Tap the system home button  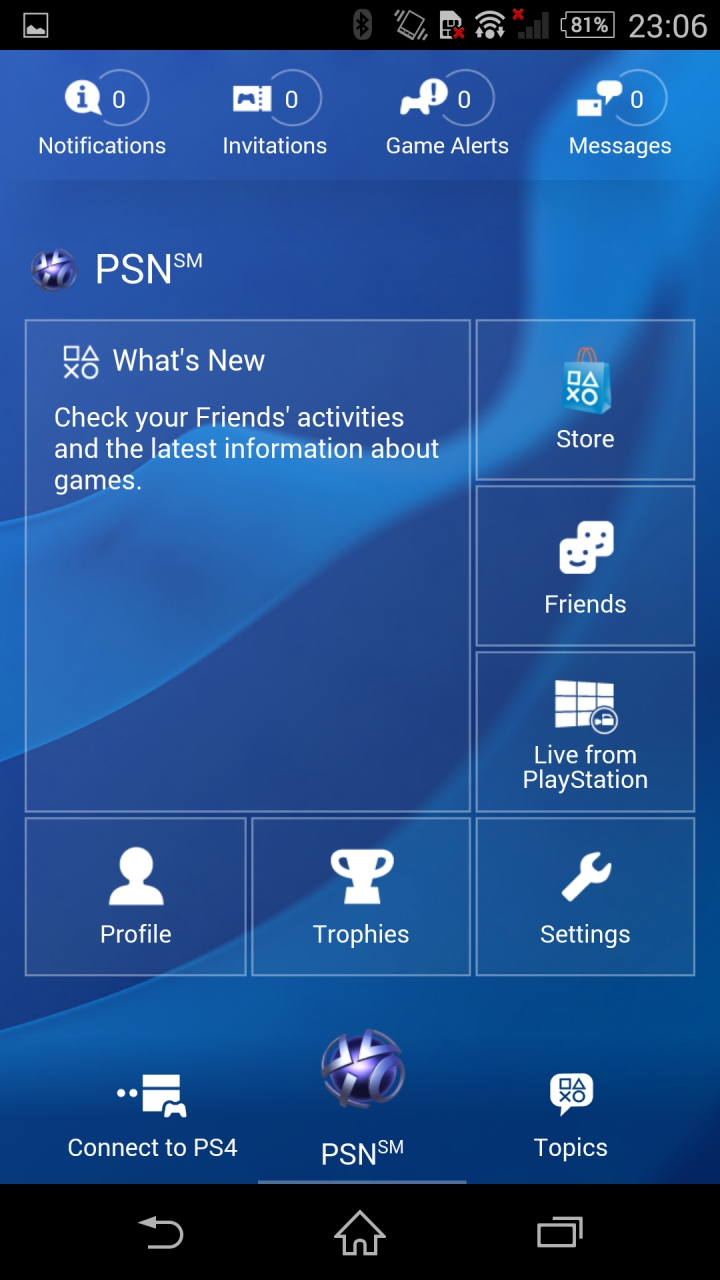pos(360,1232)
